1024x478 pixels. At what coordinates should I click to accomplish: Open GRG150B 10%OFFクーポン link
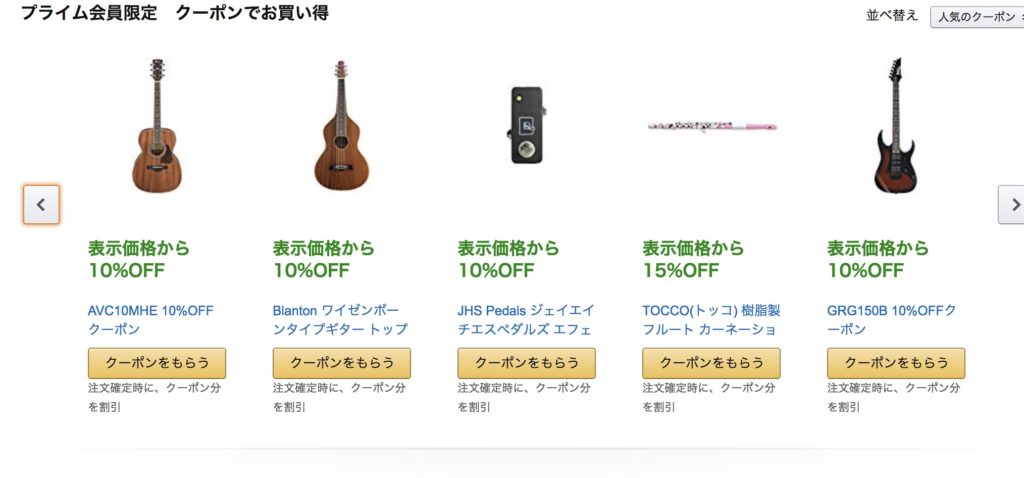891,319
